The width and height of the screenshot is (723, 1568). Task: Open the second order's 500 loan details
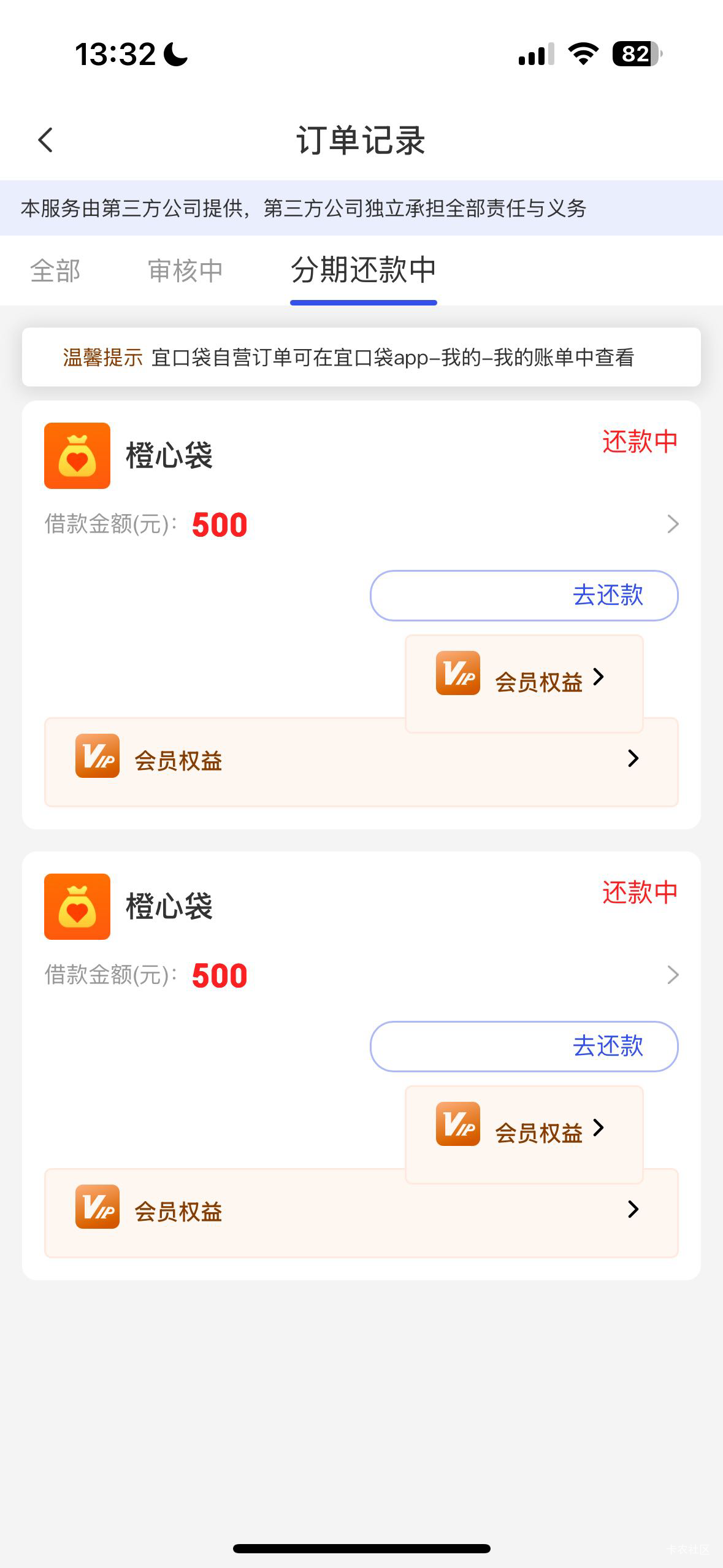(672, 975)
